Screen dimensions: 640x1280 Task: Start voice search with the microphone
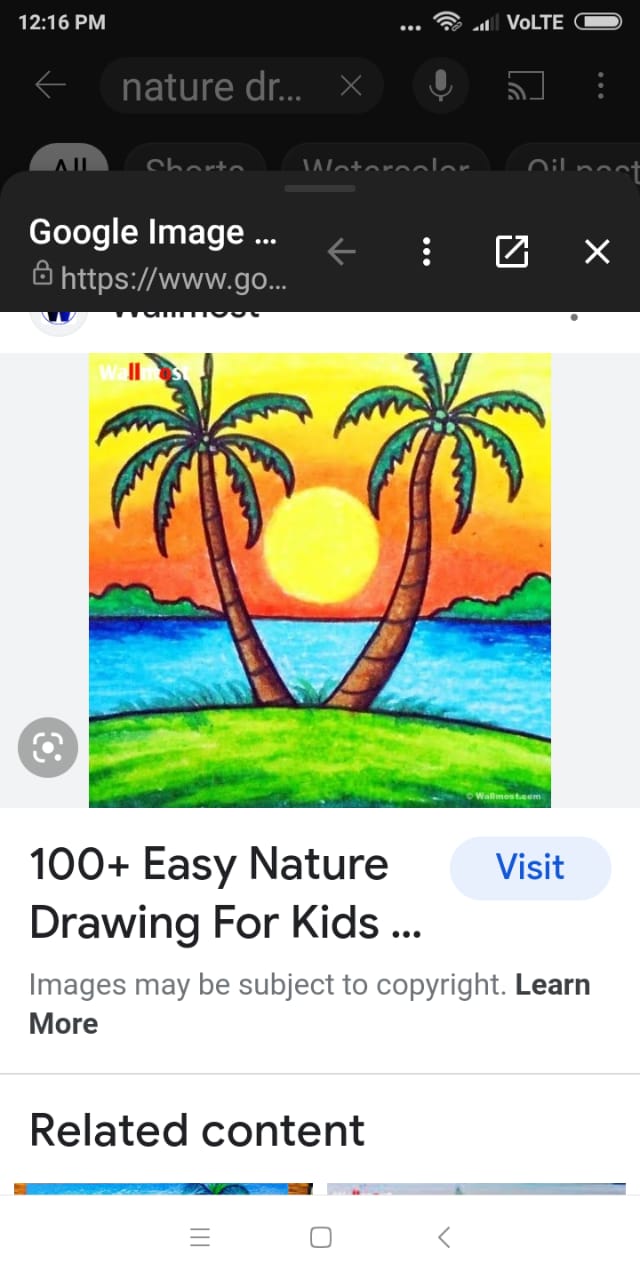(x=441, y=86)
